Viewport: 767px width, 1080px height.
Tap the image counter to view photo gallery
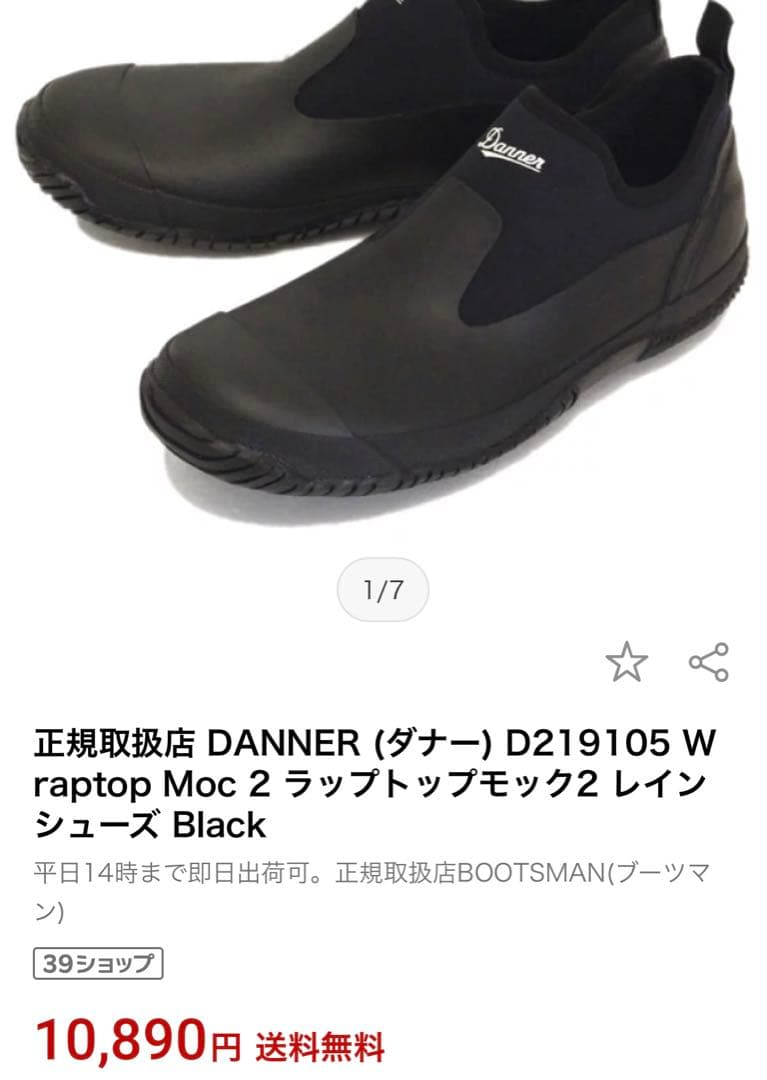click(383, 589)
